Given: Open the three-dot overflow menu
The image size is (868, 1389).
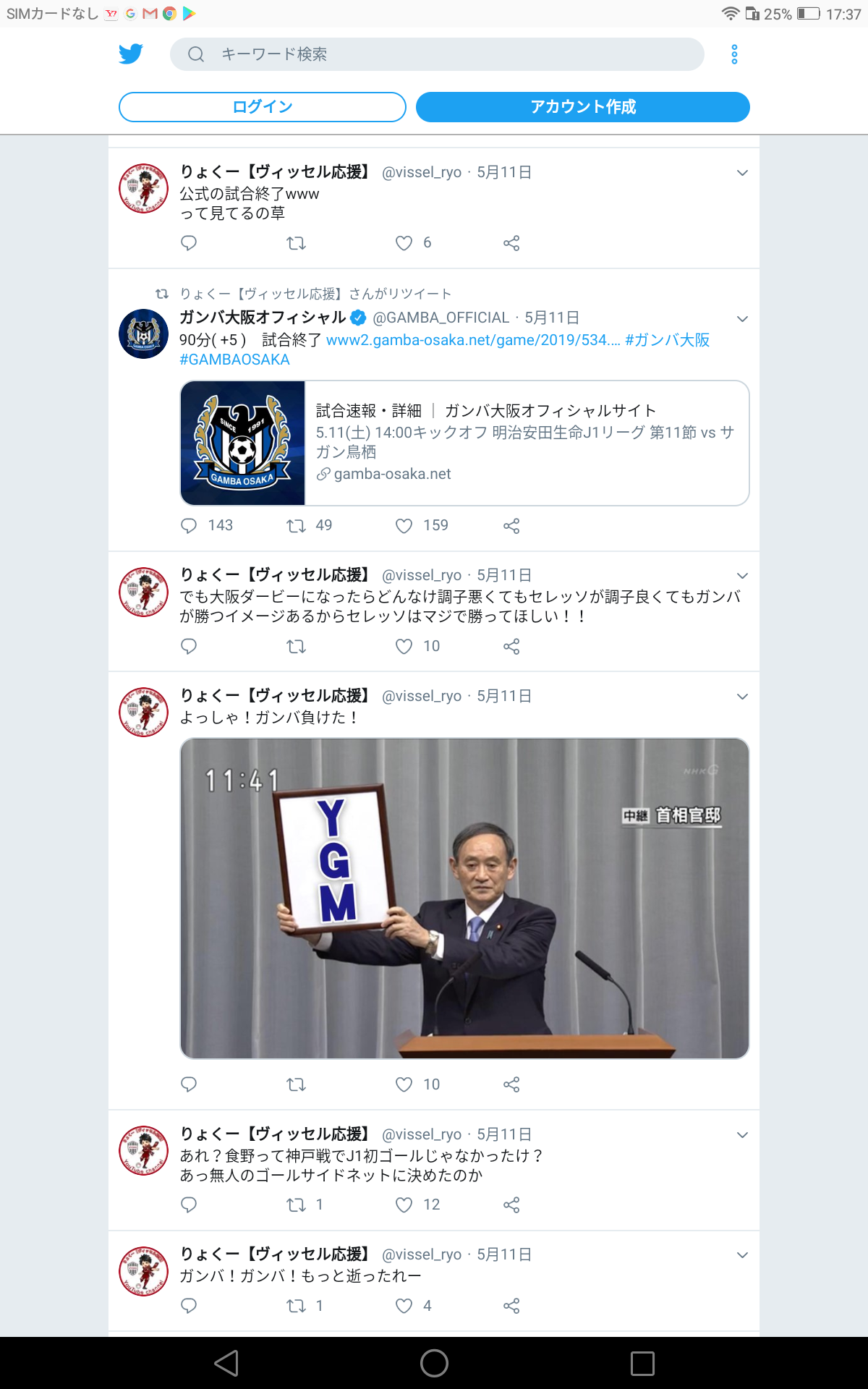Looking at the screenshot, I should (734, 54).
